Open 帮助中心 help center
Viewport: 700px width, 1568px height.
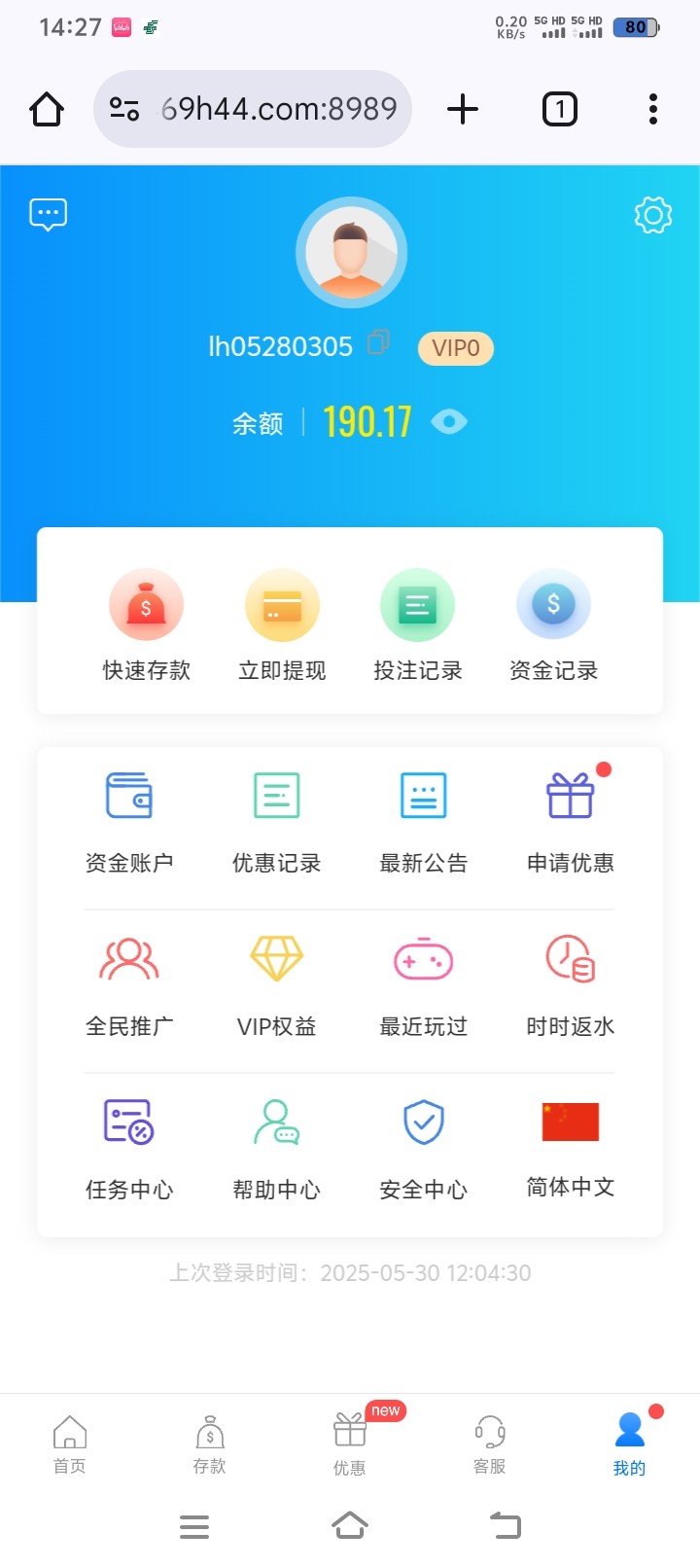(277, 1147)
